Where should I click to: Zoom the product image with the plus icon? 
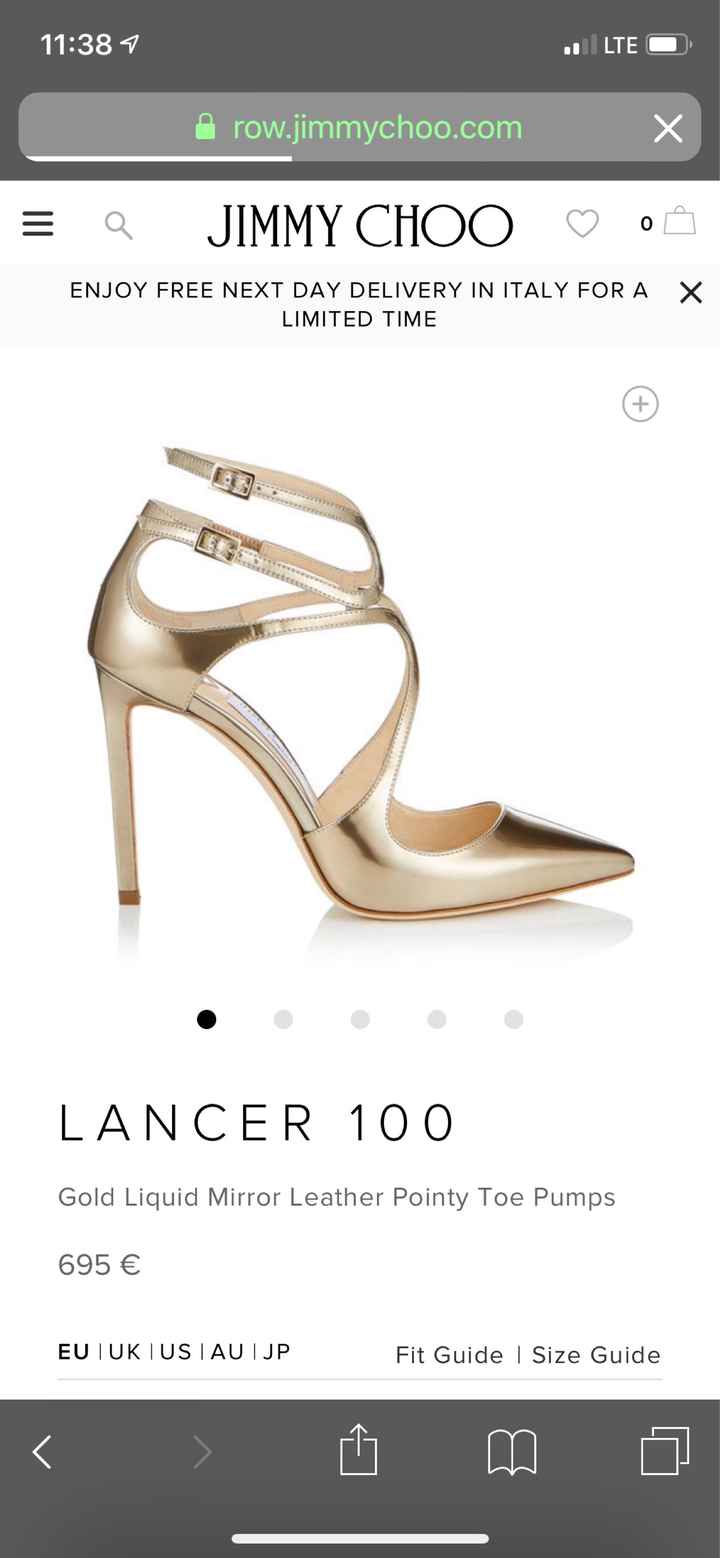pyautogui.click(x=639, y=404)
